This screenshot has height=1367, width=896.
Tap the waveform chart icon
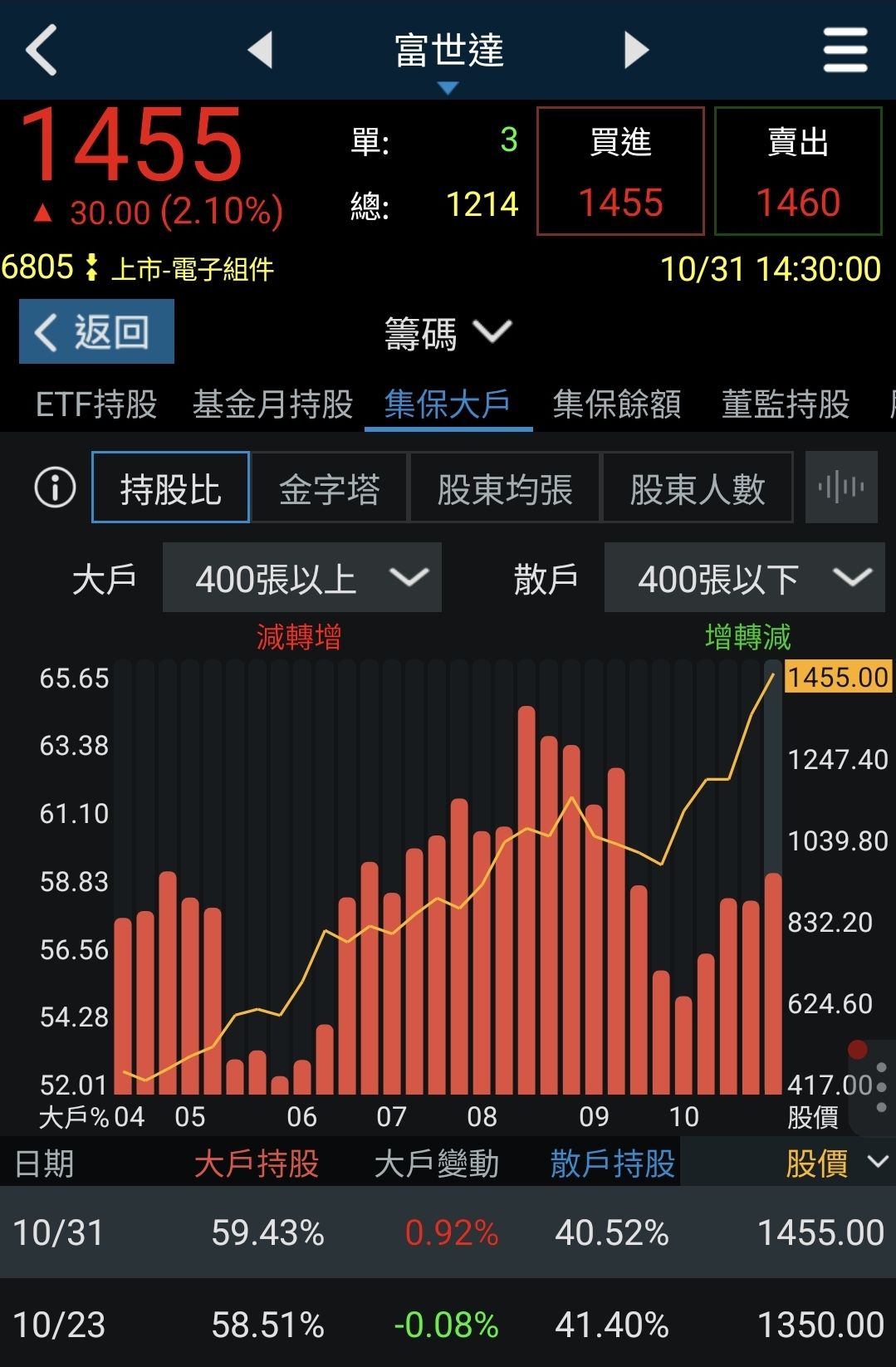(x=840, y=488)
